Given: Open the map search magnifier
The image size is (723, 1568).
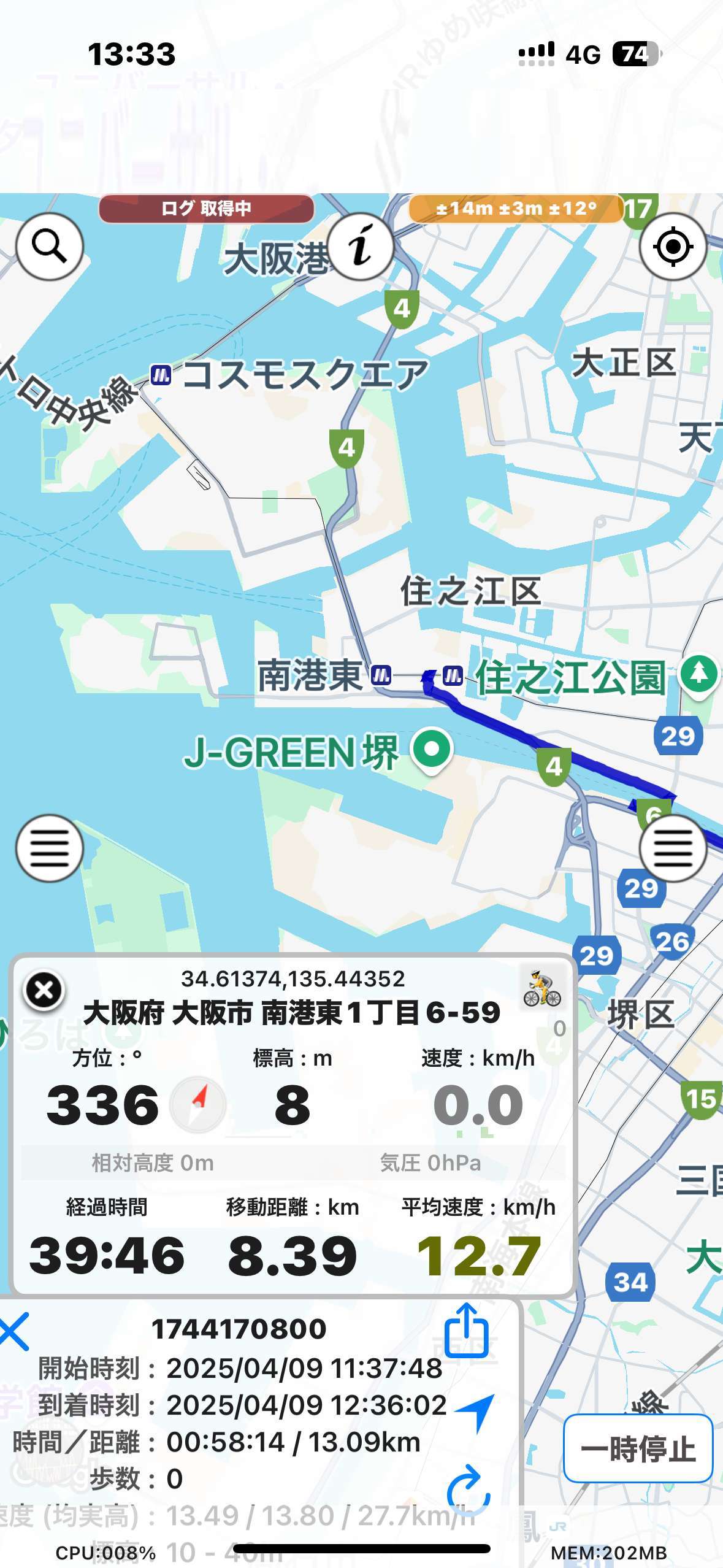Looking at the screenshot, I should pyautogui.click(x=49, y=247).
